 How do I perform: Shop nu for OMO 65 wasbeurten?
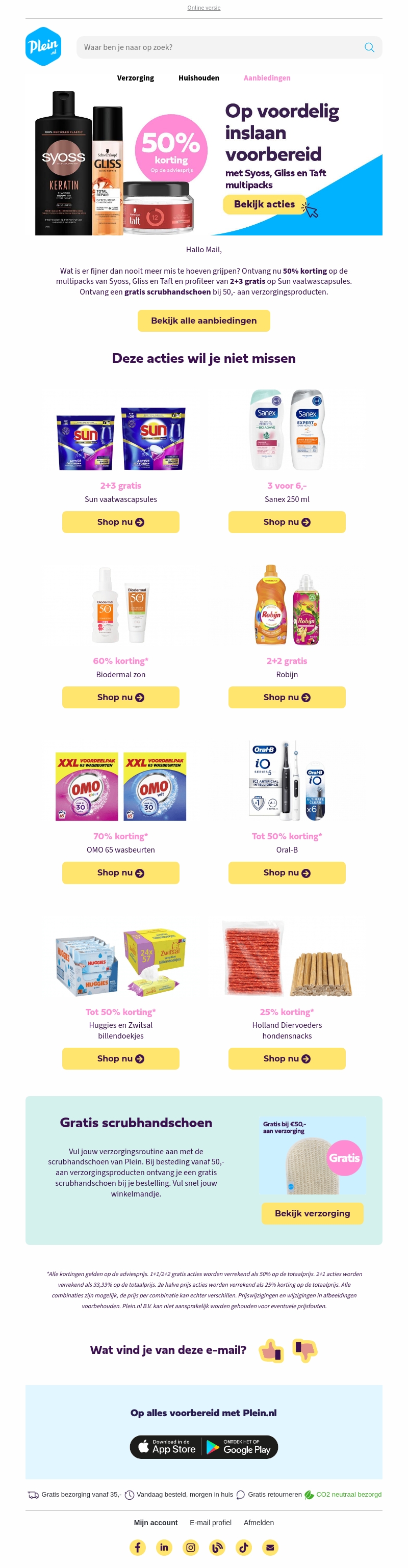coord(120,873)
